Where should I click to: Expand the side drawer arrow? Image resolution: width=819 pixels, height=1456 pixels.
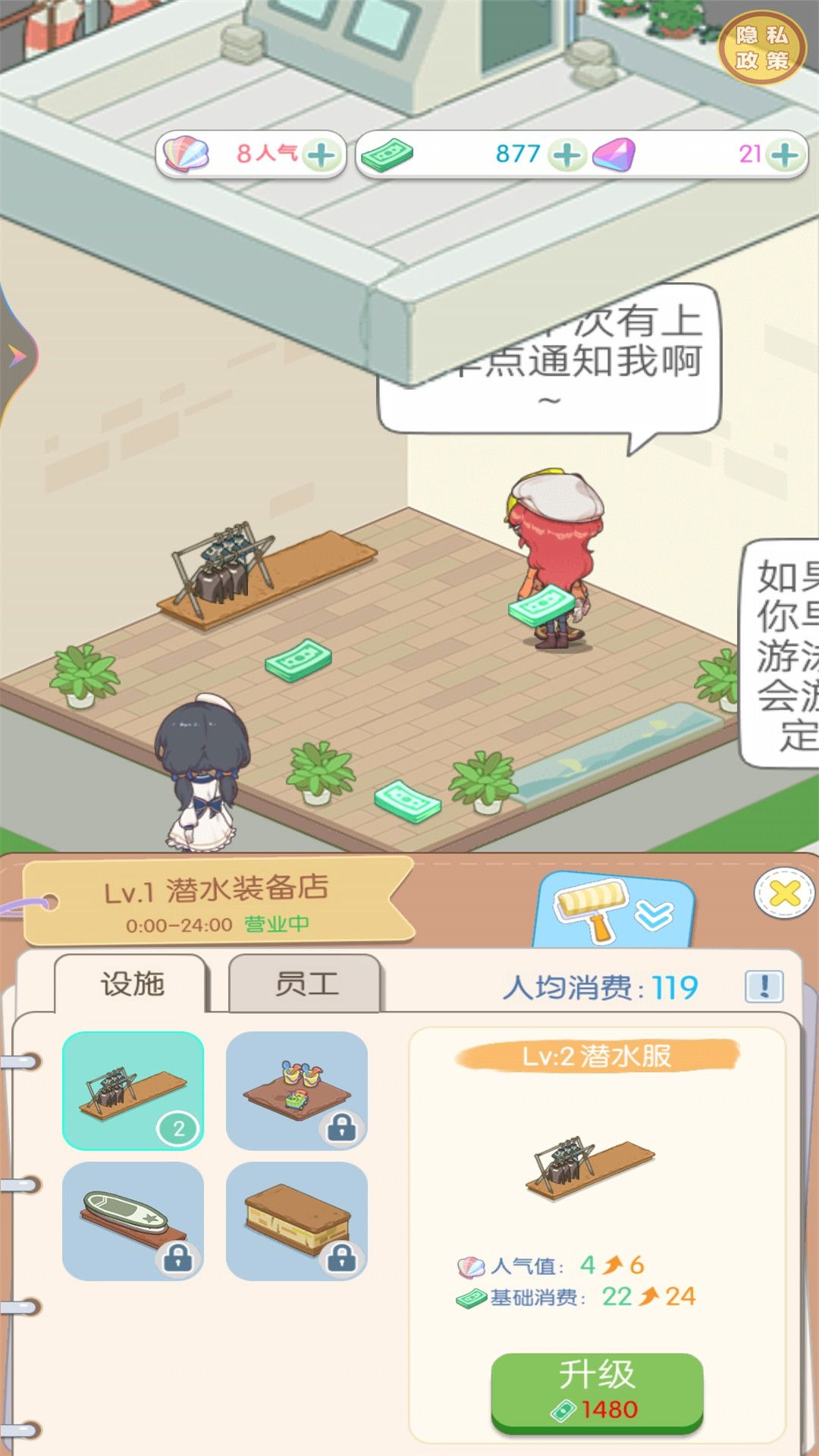(17, 356)
